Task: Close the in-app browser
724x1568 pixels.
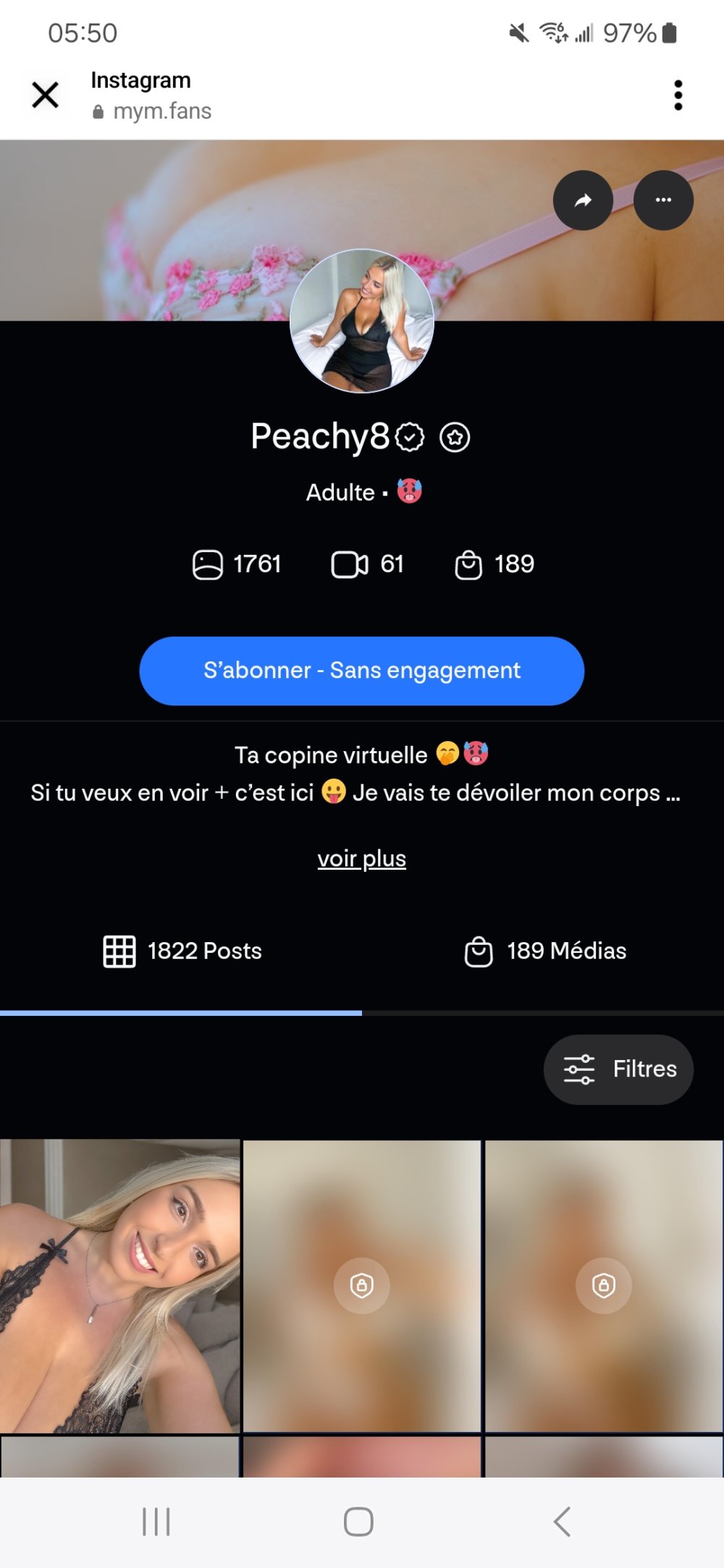Action: click(x=45, y=95)
